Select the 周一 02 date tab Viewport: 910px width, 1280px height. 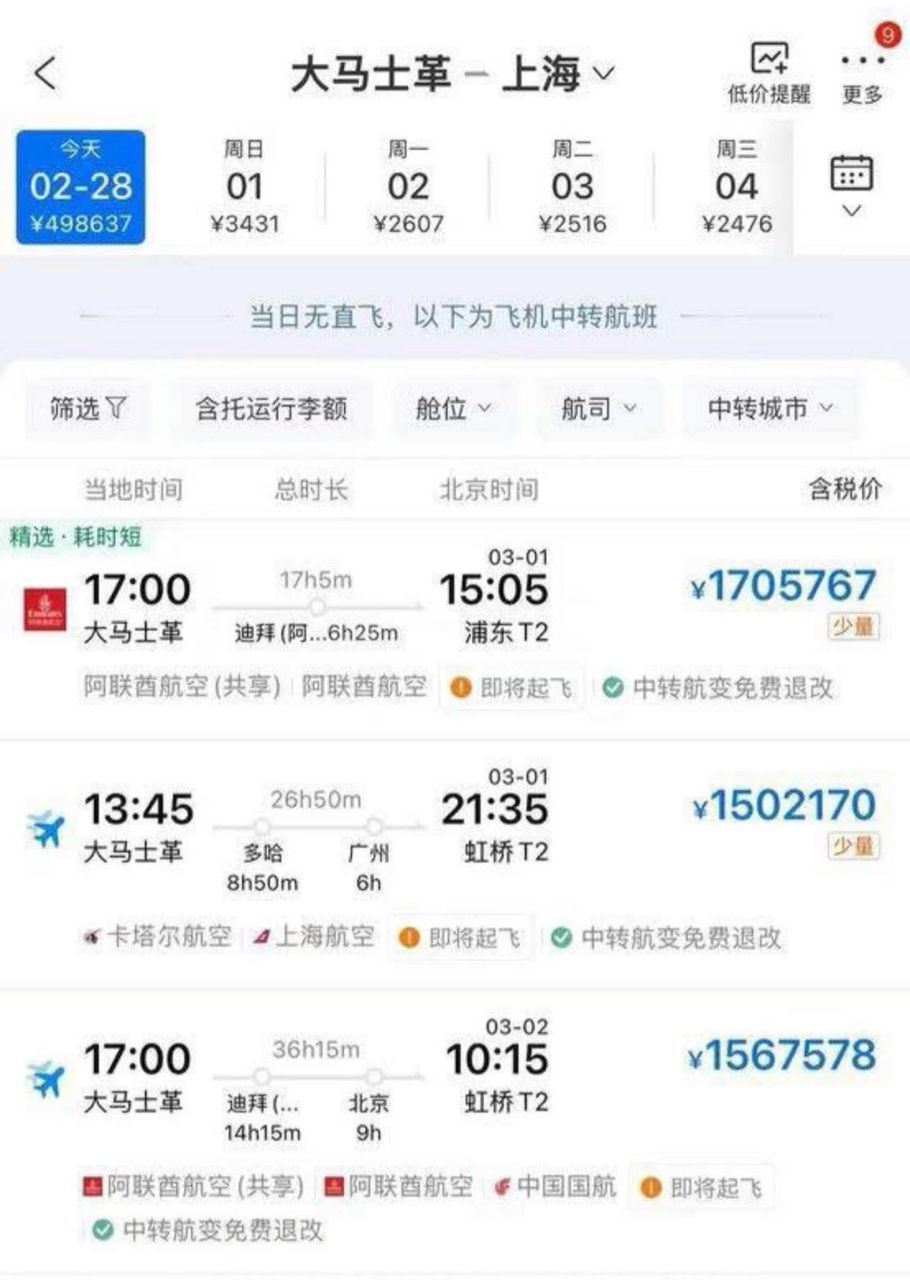pyautogui.click(x=408, y=188)
